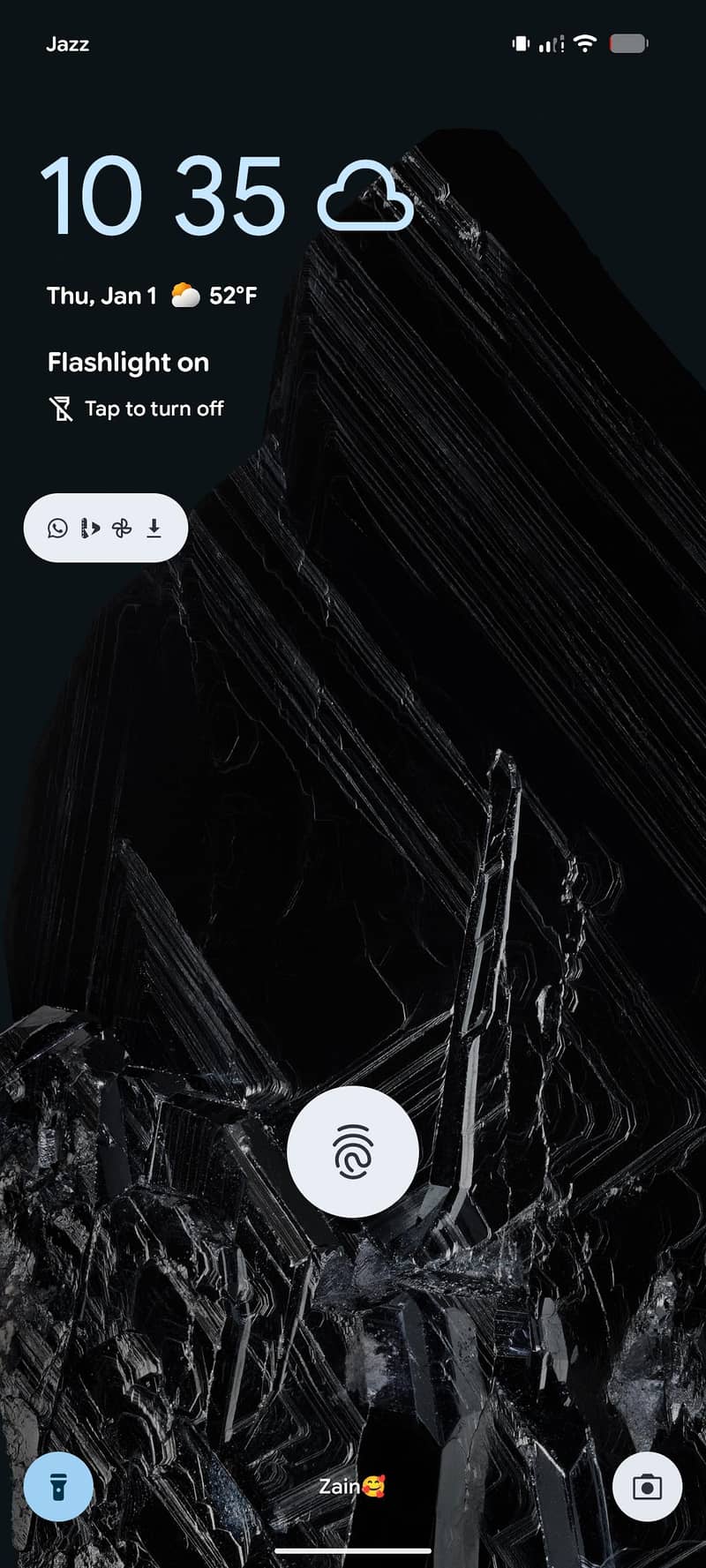This screenshot has height=1568, width=706.
Task: Tap the Jazz carrier label
Action: pos(68,43)
